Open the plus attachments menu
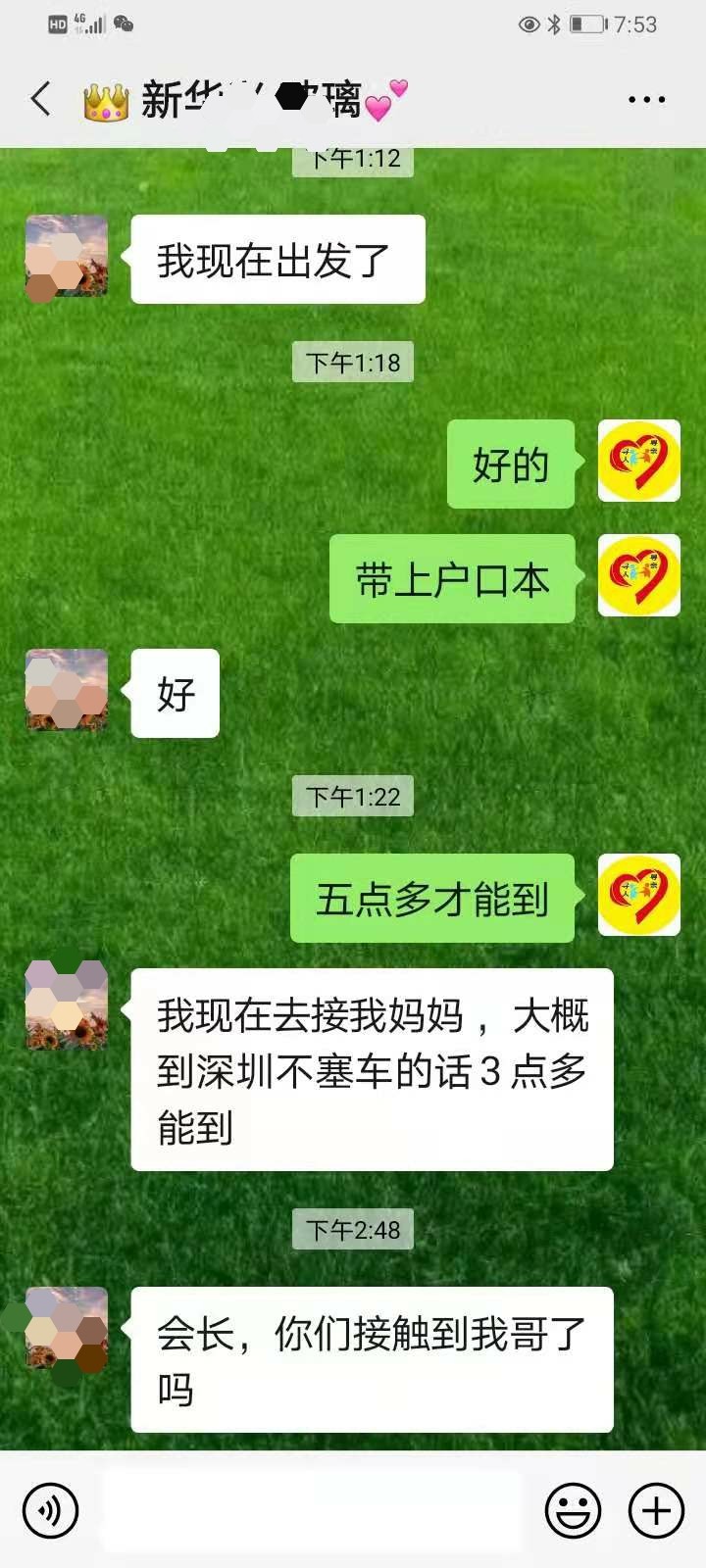Image resolution: width=706 pixels, height=1568 pixels. coord(656,1510)
